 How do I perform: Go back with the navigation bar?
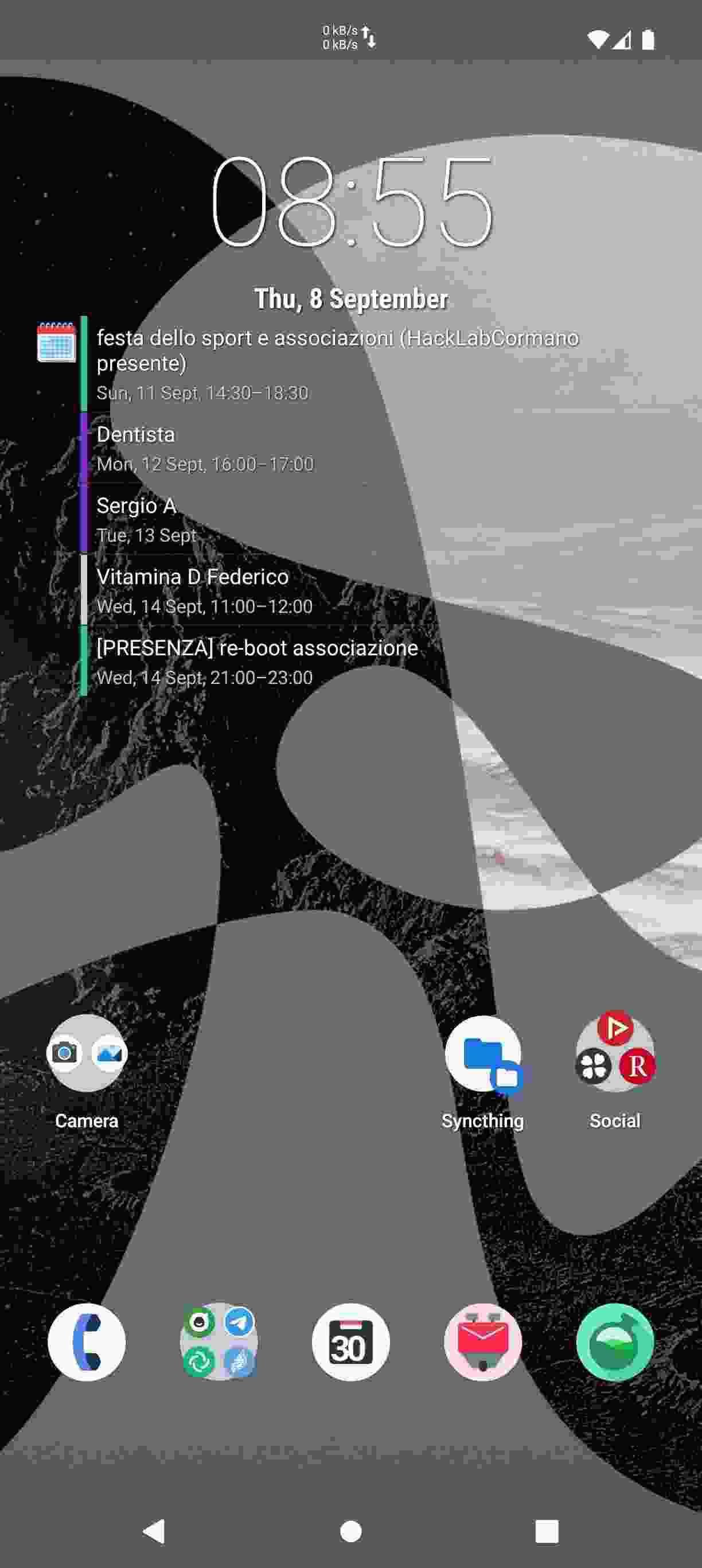(154, 1531)
